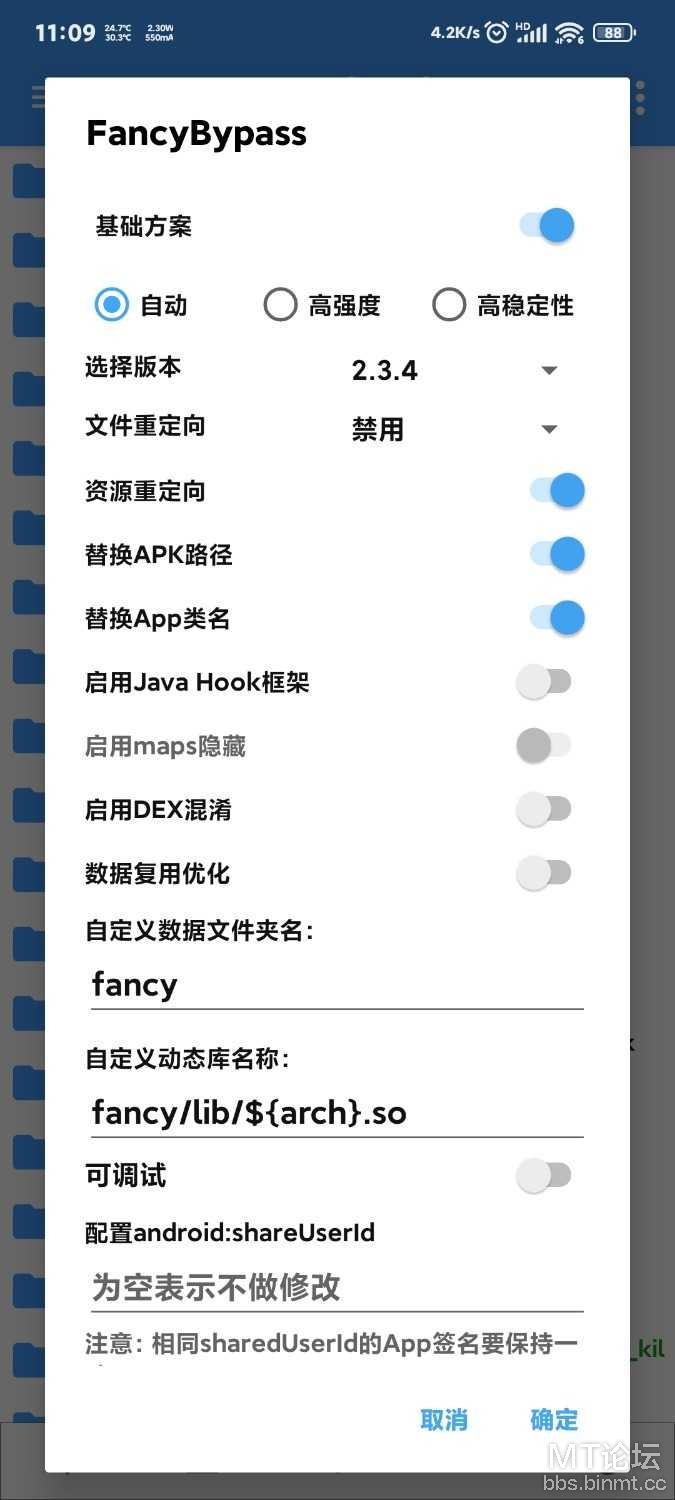Toggle the 基础方案 switch off
The height and width of the screenshot is (1500, 675).
click(x=547, y=225)
